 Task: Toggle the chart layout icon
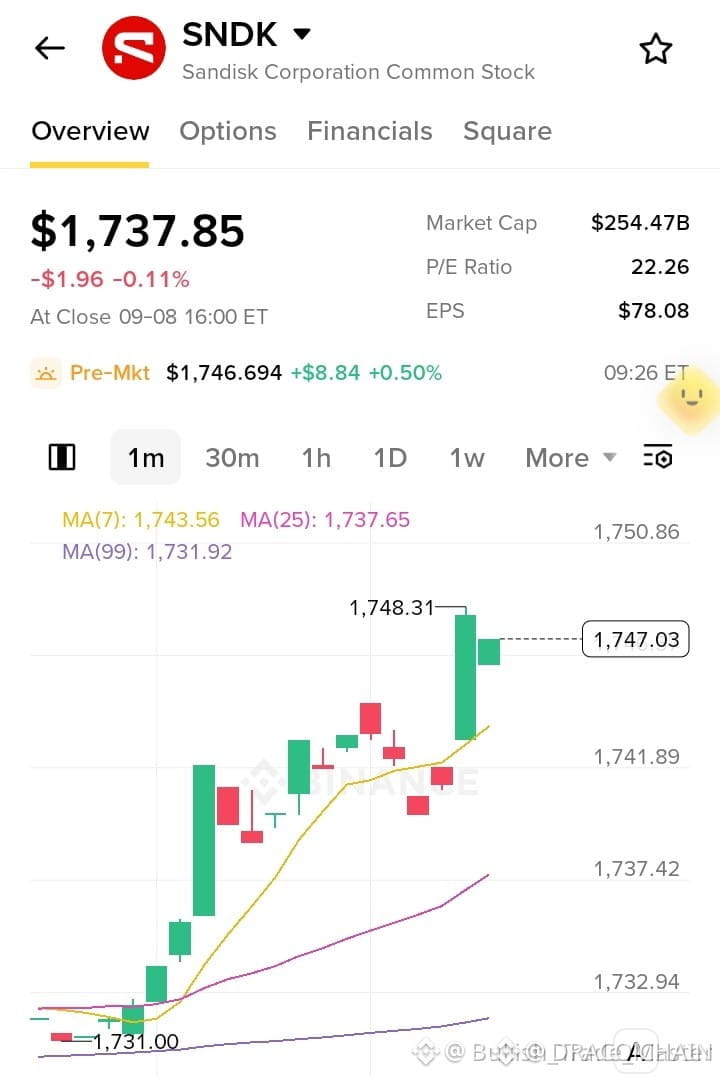click(x=62, y=457)
